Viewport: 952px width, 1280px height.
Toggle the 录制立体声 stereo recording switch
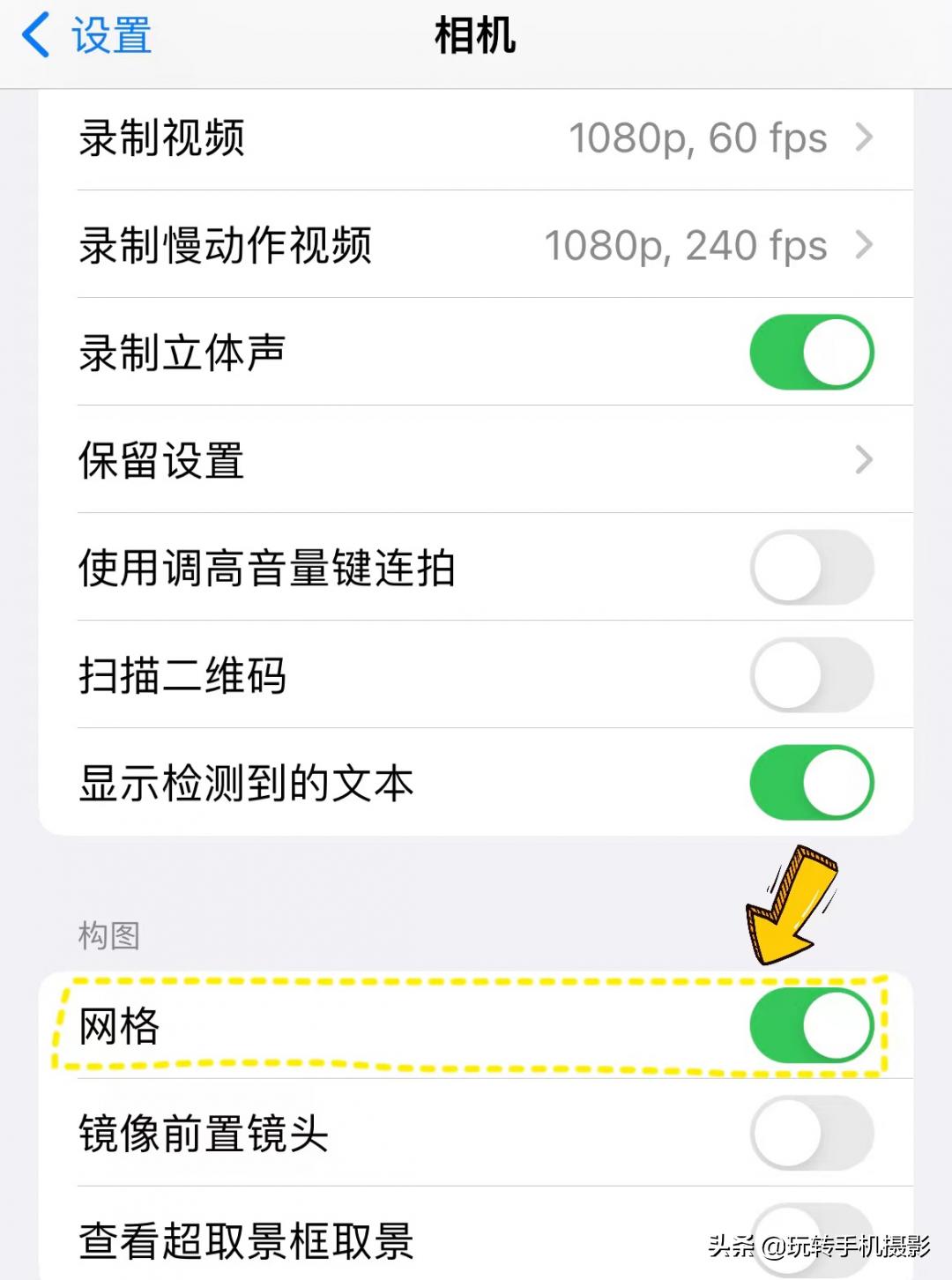(811, 352)
